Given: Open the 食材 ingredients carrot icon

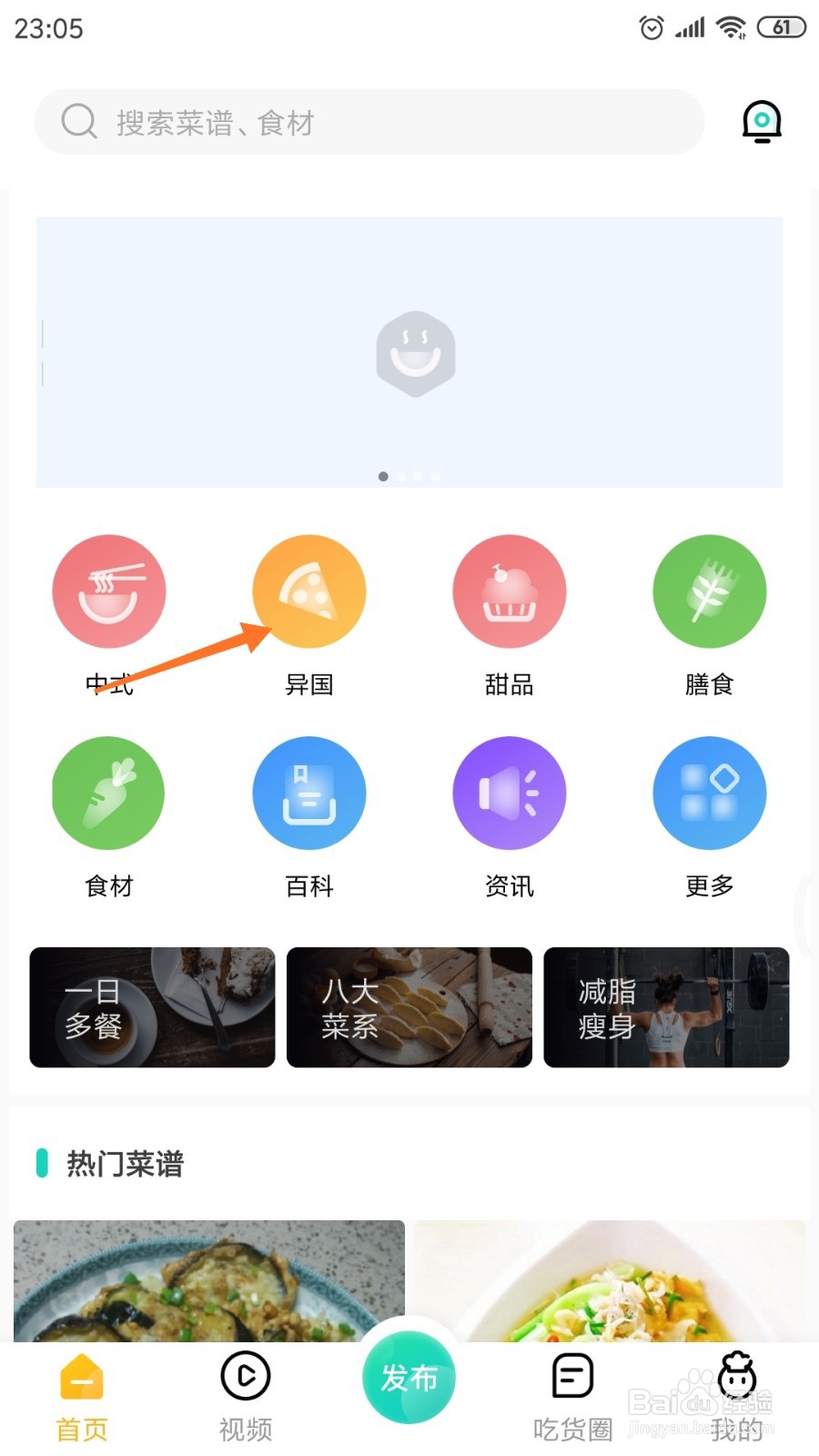Looking at the screenshot, I should pos(109,792).
